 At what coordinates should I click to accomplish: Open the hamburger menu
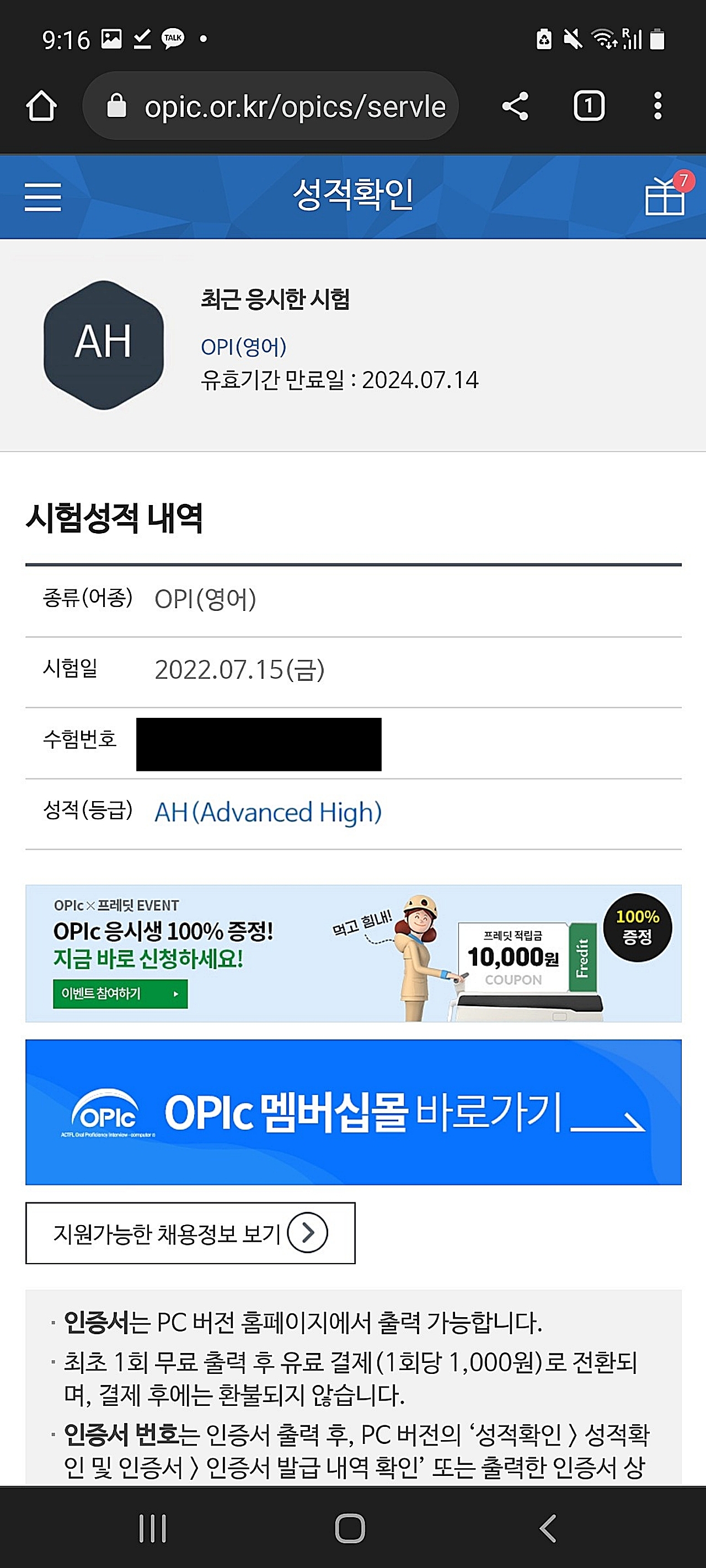tap(42, 197)
